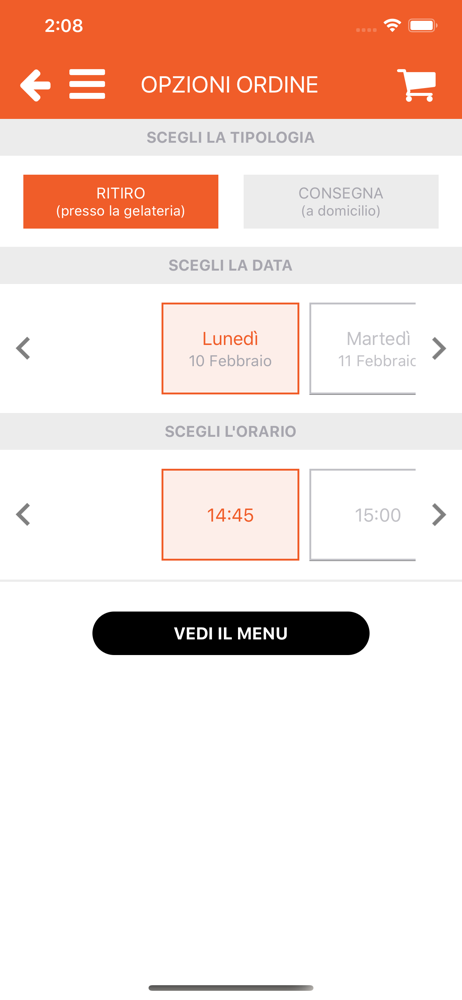Show later dates with right chevron

click(x=438, y=349)
